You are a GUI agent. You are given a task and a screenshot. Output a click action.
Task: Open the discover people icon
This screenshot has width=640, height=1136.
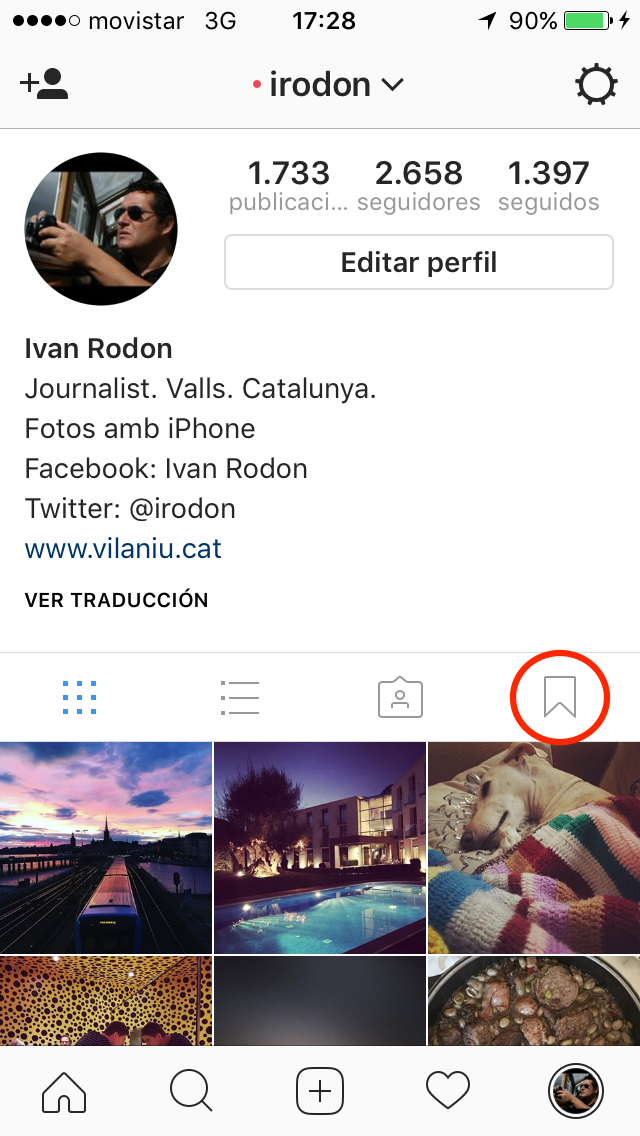pyautogui.click(x=44, y=84)
